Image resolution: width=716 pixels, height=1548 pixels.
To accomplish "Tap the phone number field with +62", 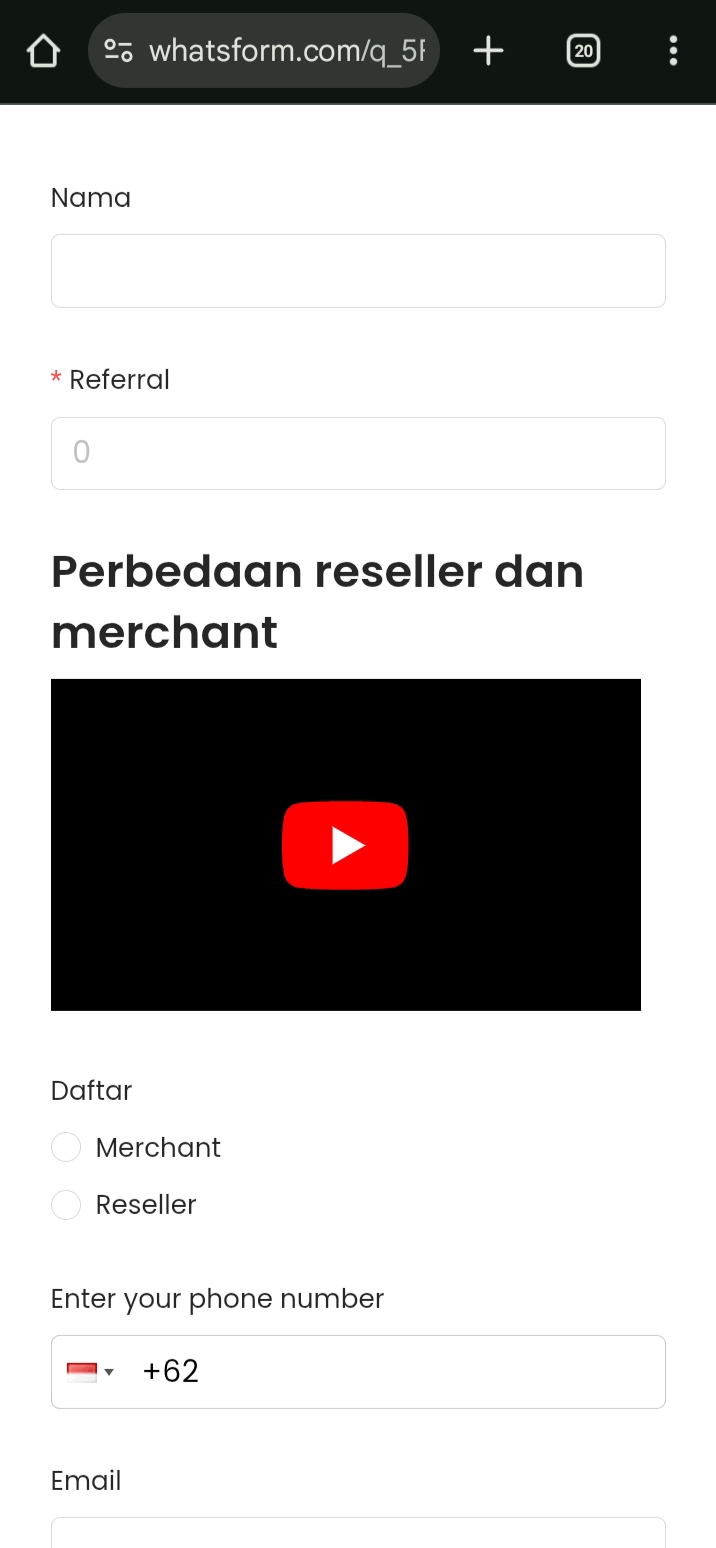I will [400, 1372].
